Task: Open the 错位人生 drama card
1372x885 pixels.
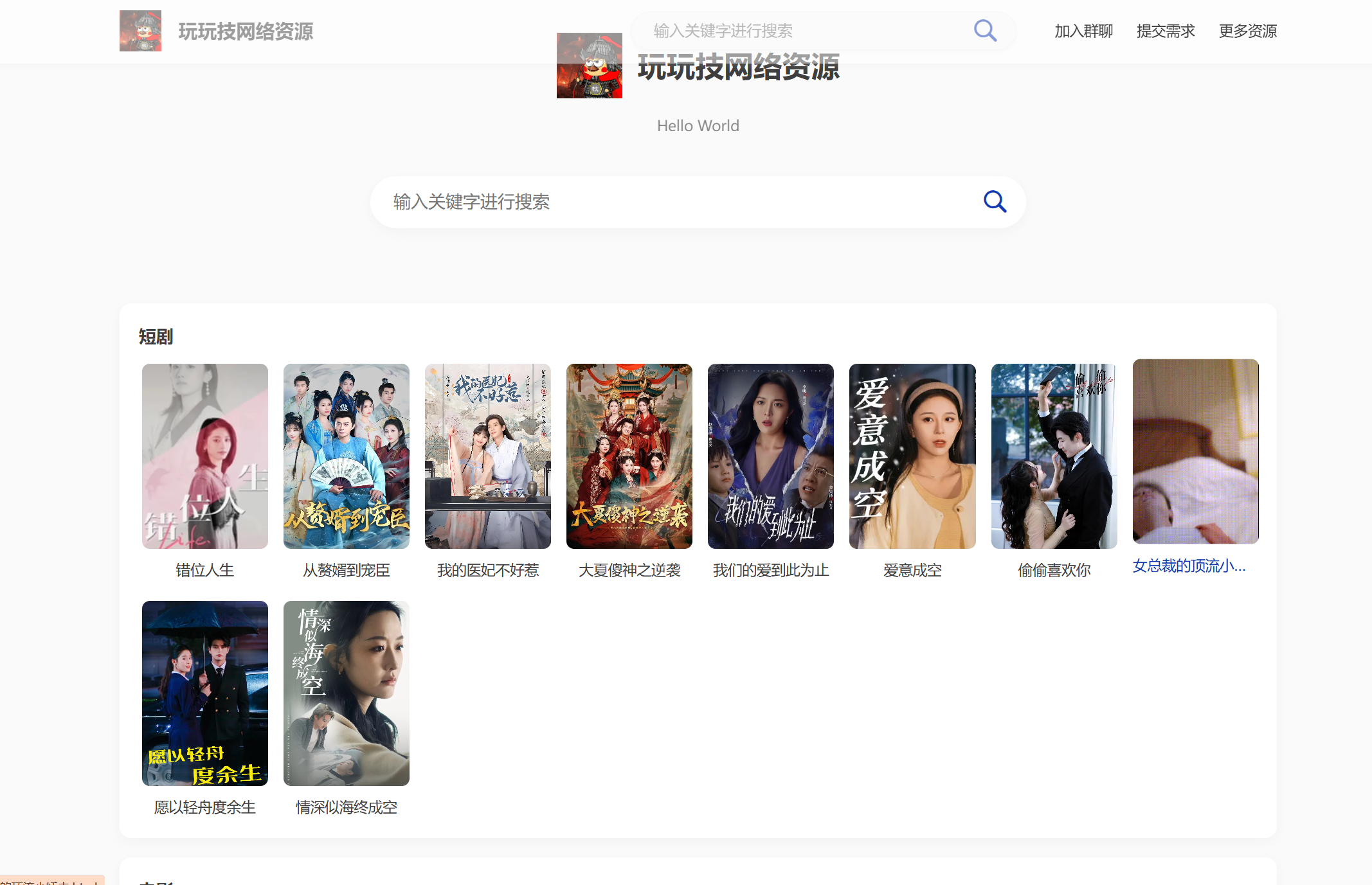Action: coord(205,456)
